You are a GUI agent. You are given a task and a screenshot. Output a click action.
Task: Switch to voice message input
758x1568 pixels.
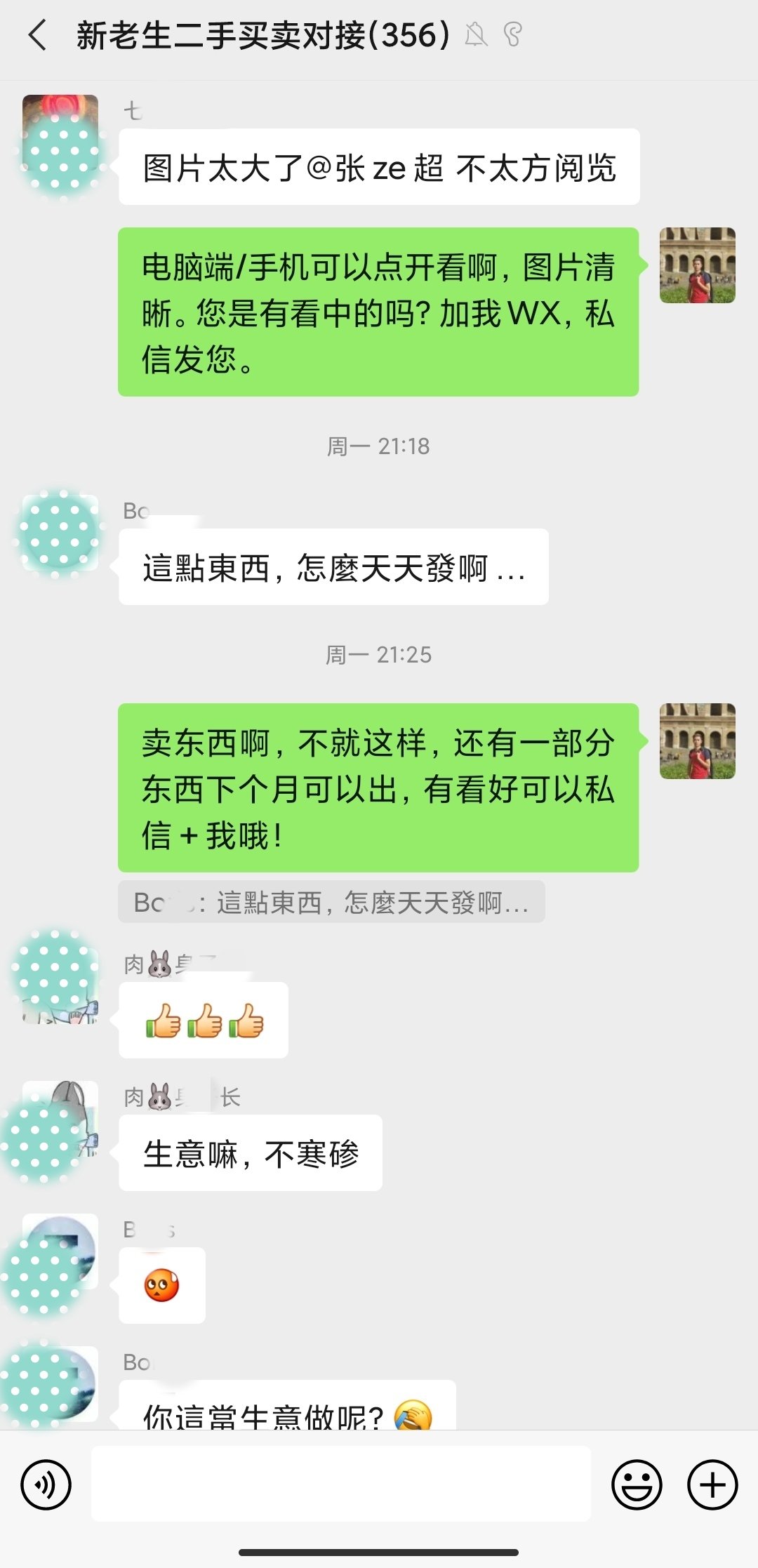click(46, 1484)
